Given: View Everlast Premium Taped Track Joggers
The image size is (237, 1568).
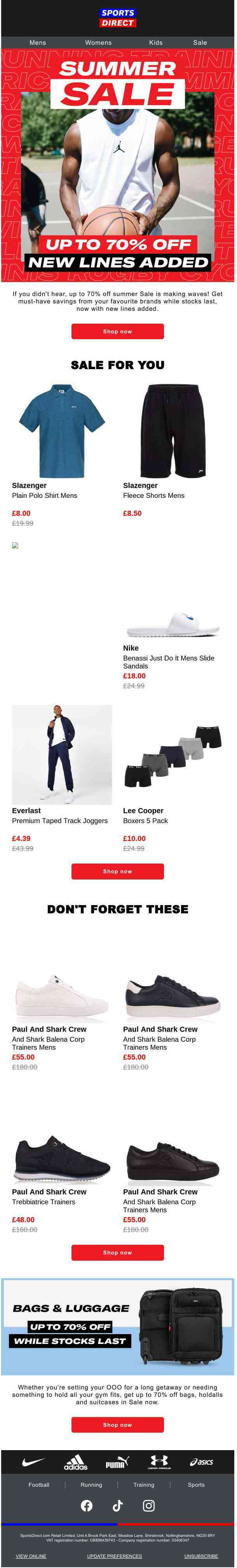Looking at the screenshot, I should 61,755.
